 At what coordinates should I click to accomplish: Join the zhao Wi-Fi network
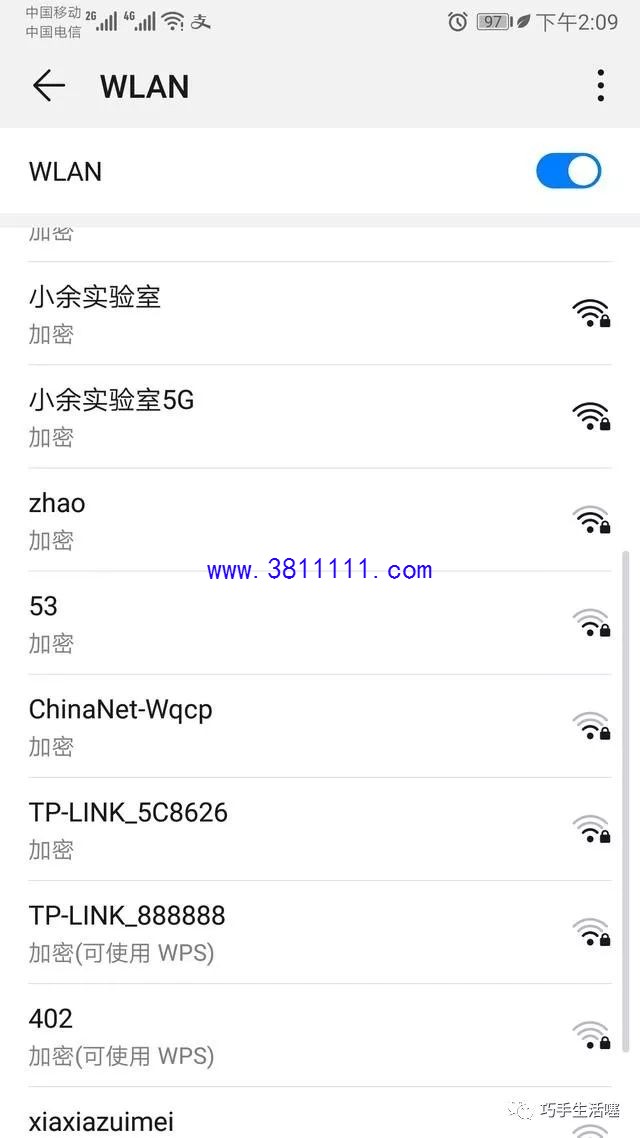coord(320,520)
